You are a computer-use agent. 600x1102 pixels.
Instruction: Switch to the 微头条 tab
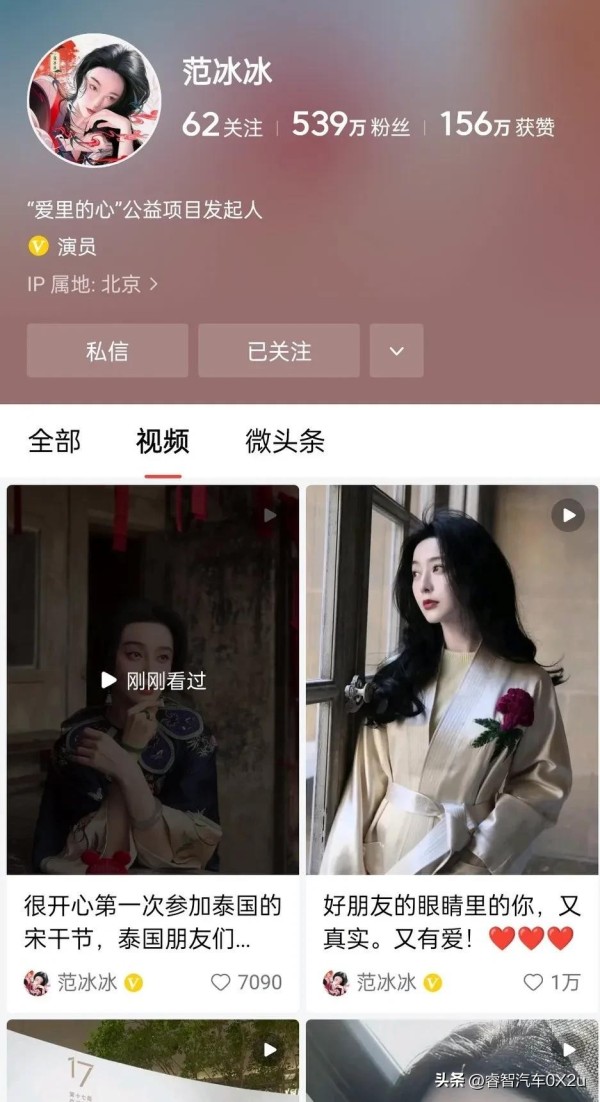tap(285, 441)
